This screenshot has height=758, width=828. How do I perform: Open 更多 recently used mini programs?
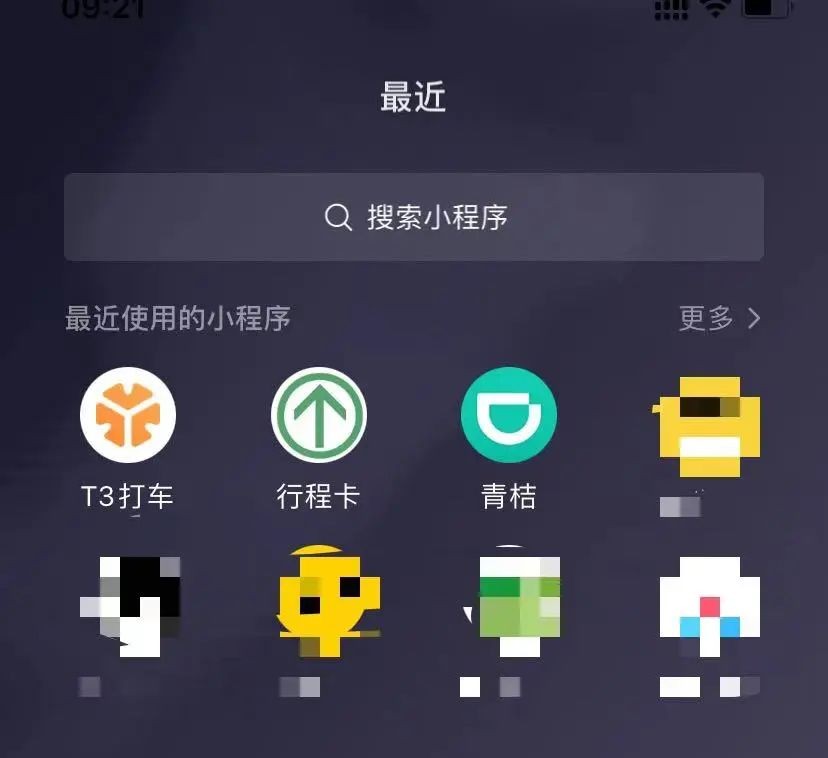719,318
